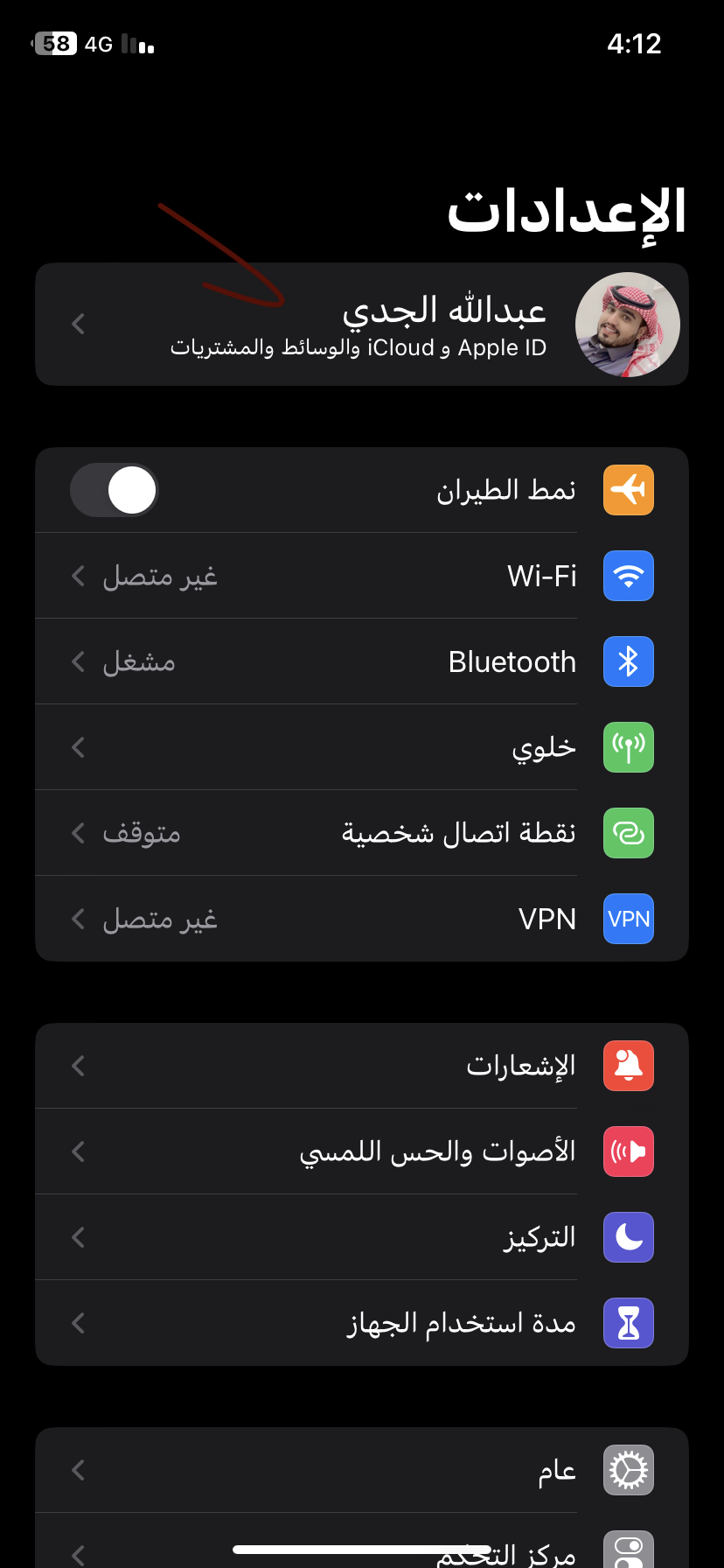Open Wi-Fi settings

[x=362, y=576]
